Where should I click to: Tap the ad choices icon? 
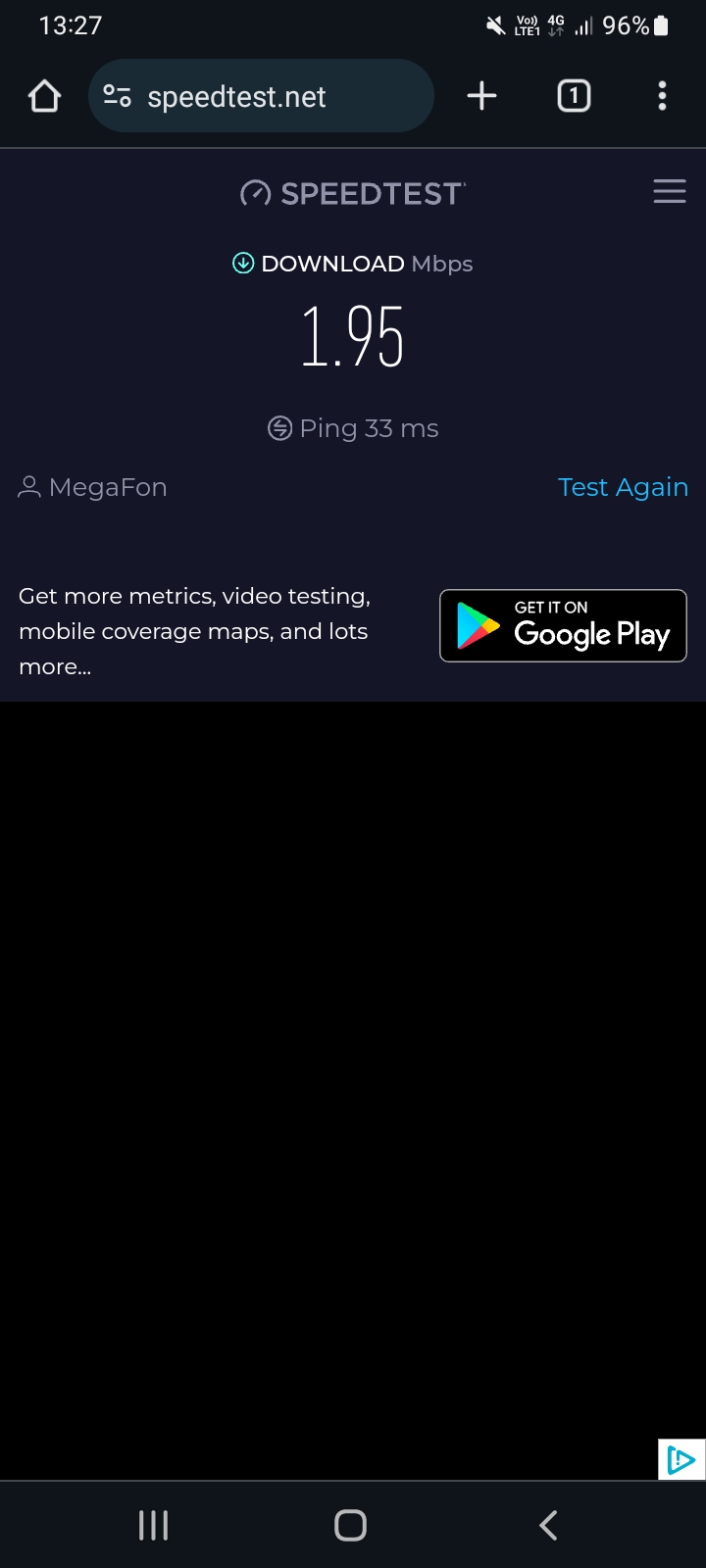681,1459
